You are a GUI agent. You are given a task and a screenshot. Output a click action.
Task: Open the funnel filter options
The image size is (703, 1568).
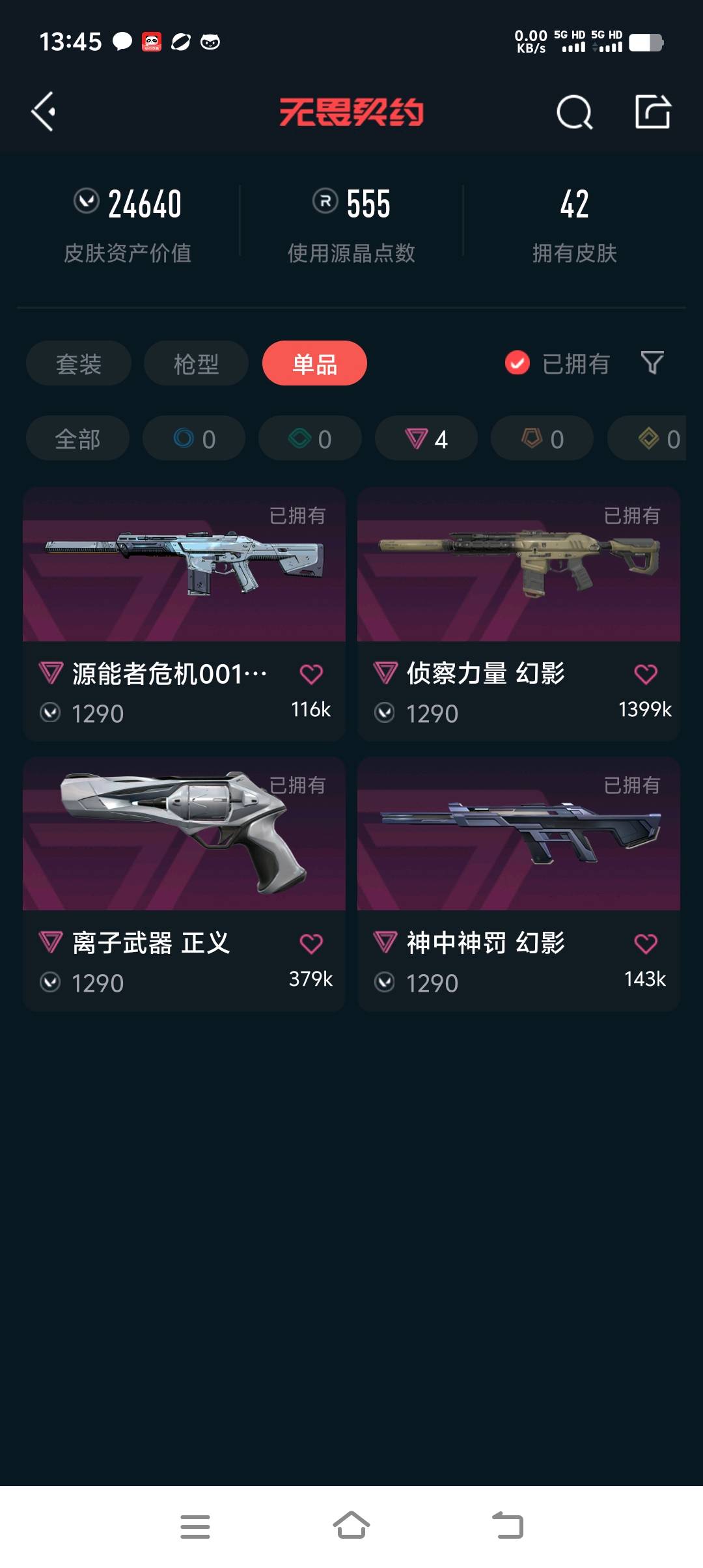tap(652, 363)
